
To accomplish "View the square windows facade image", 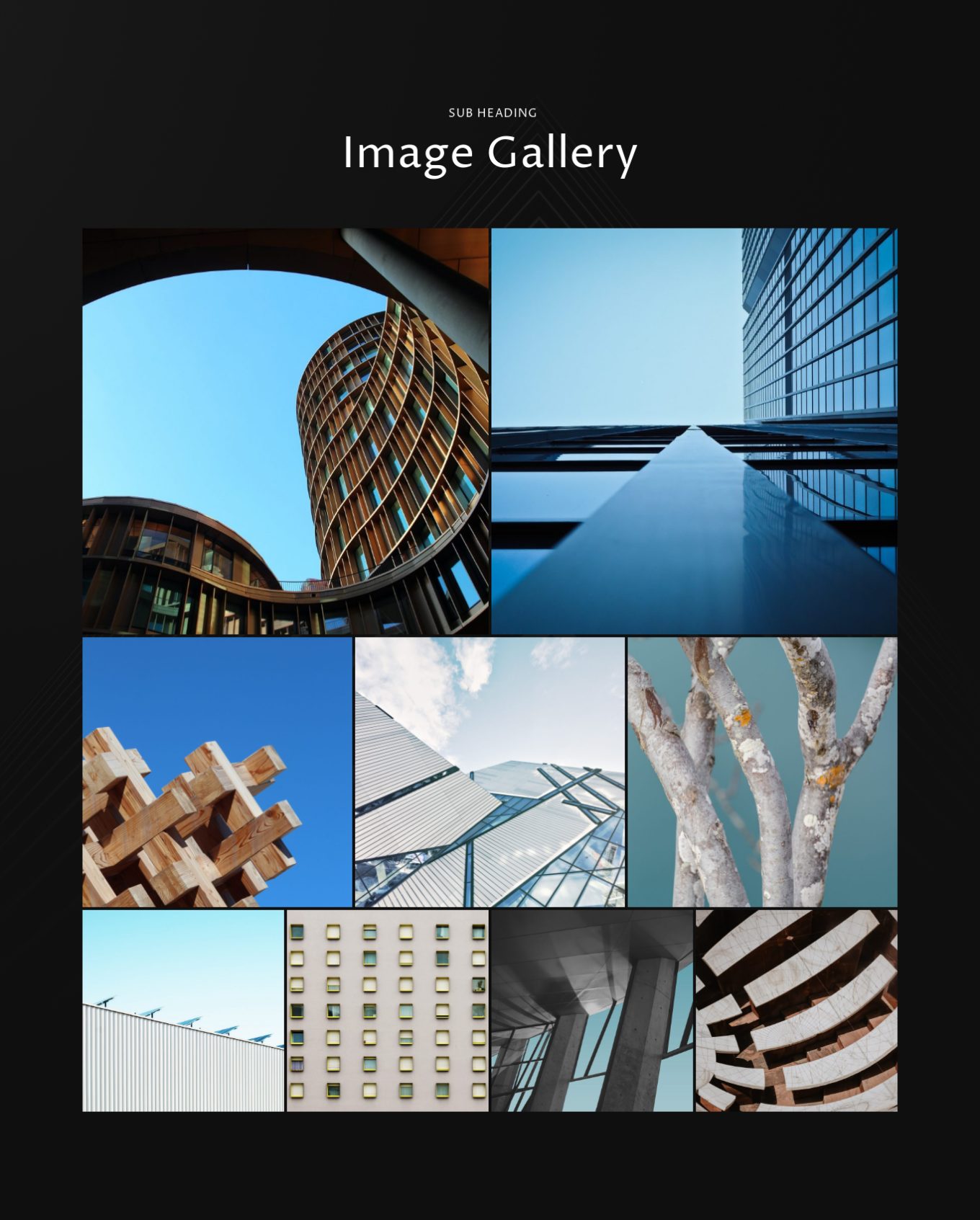I will coord(388,1010).
